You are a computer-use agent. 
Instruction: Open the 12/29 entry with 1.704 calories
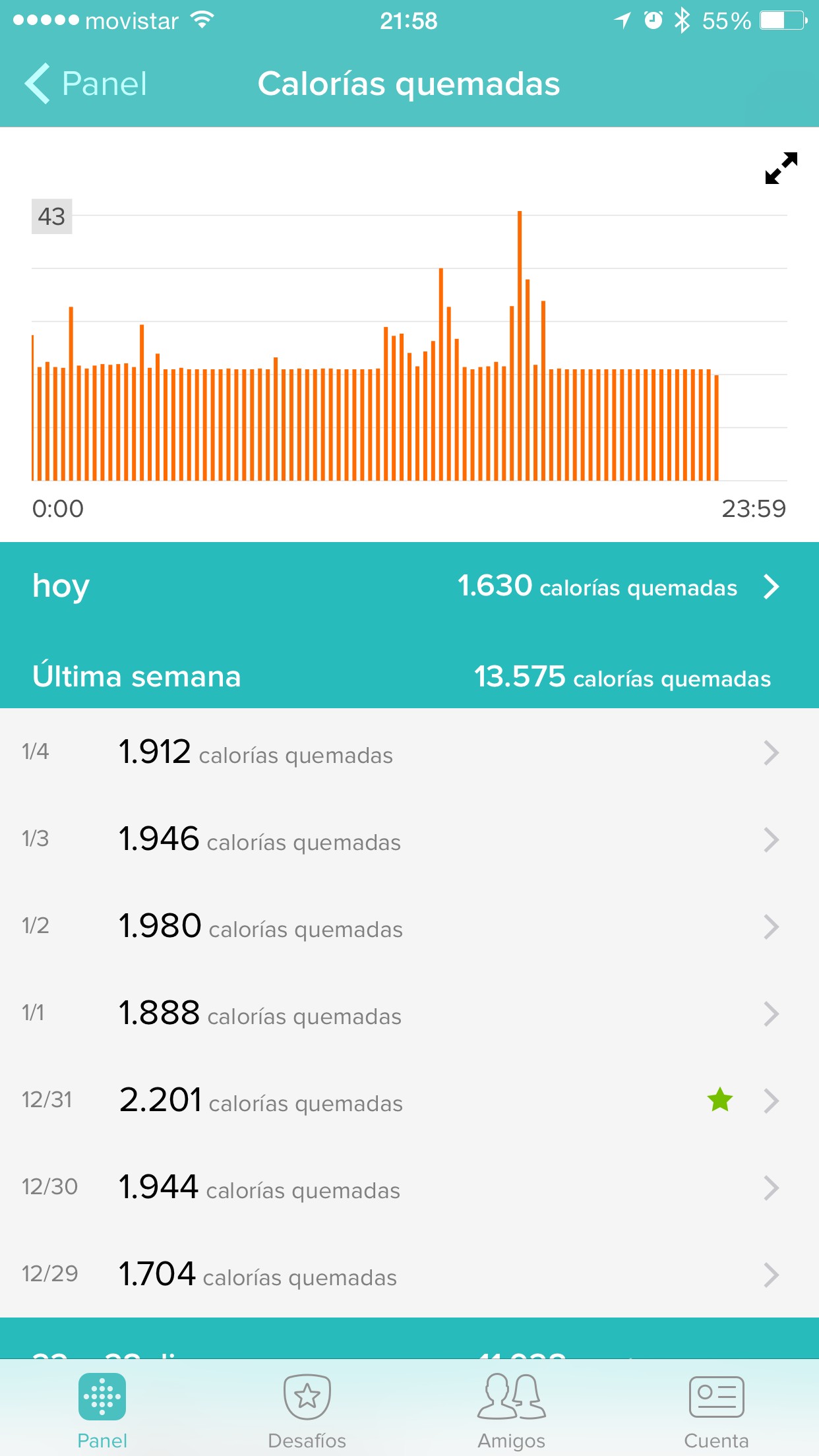(409, 1275)
